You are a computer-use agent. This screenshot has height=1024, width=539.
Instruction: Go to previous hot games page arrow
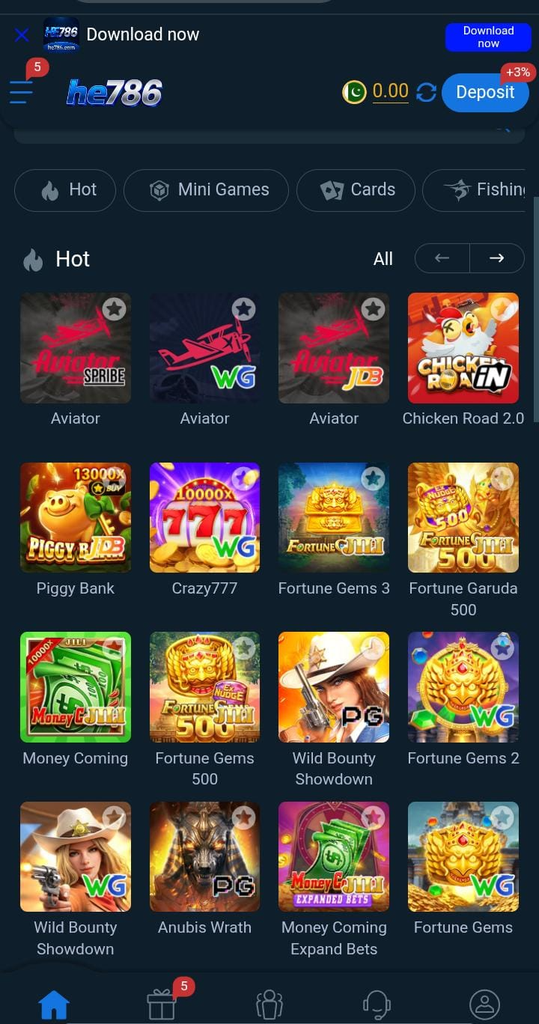(442, 258)
